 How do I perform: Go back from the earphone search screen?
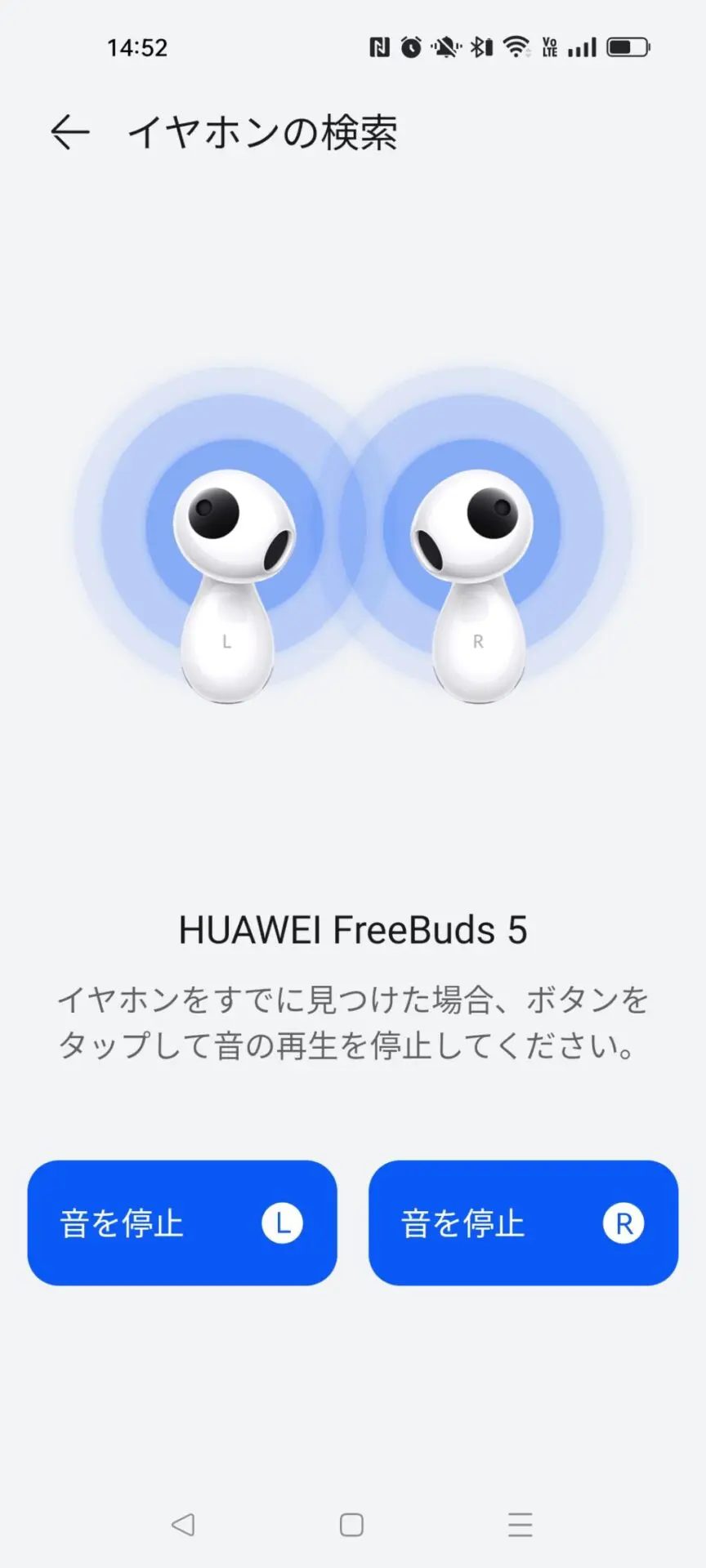(x=69, y=132)
